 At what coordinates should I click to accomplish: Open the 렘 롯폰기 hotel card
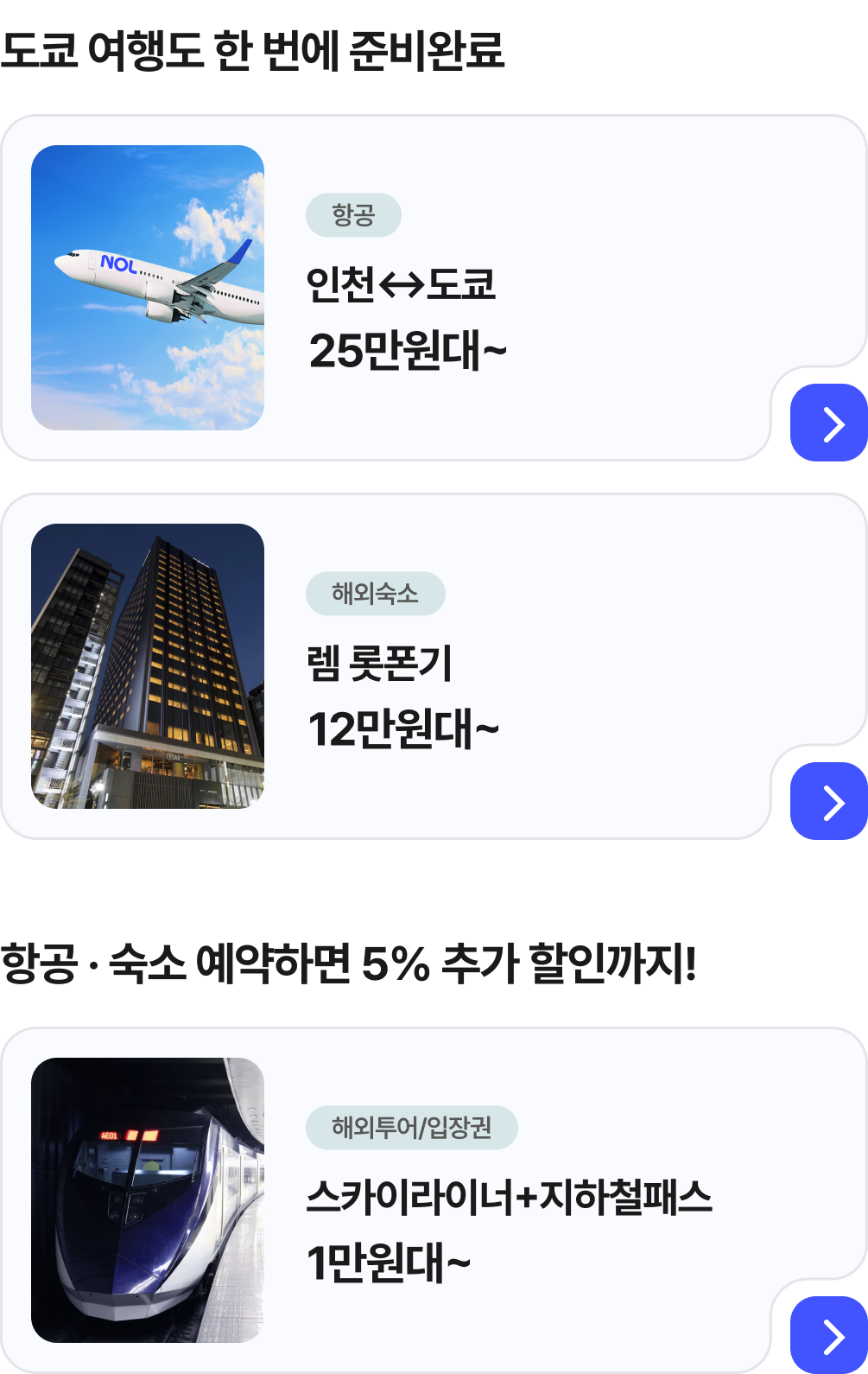point(380,664)
